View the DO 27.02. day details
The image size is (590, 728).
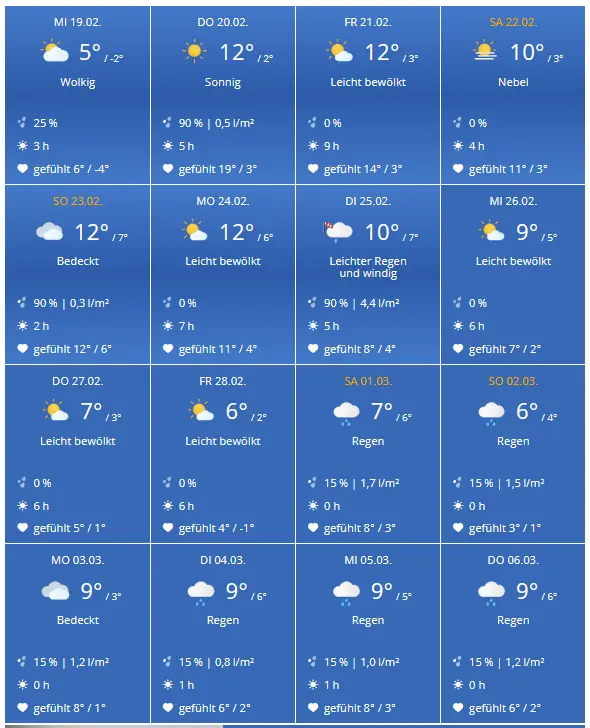click(x=78, y=454)
